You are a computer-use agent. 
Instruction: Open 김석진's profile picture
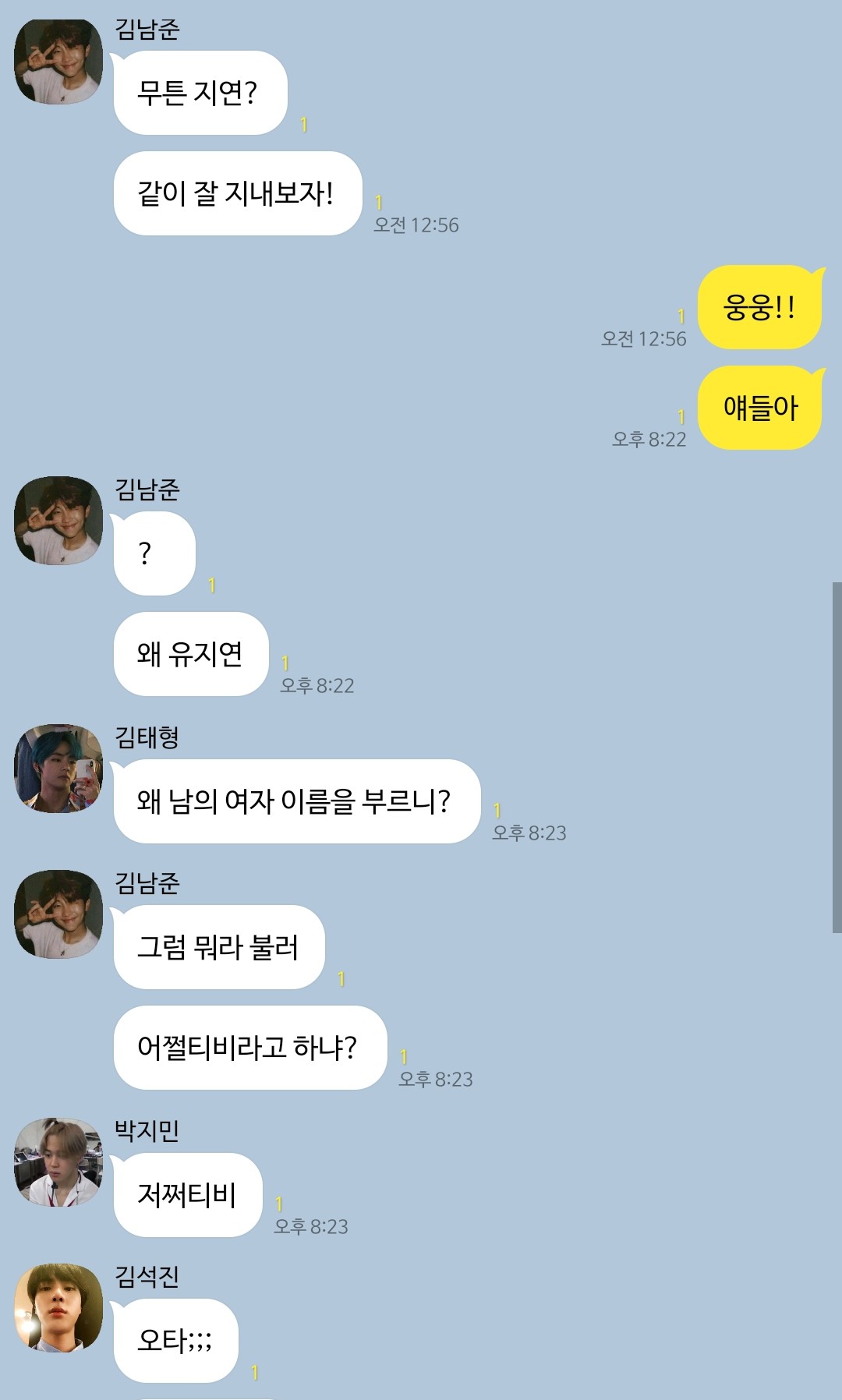click(x=58, y=1308)
